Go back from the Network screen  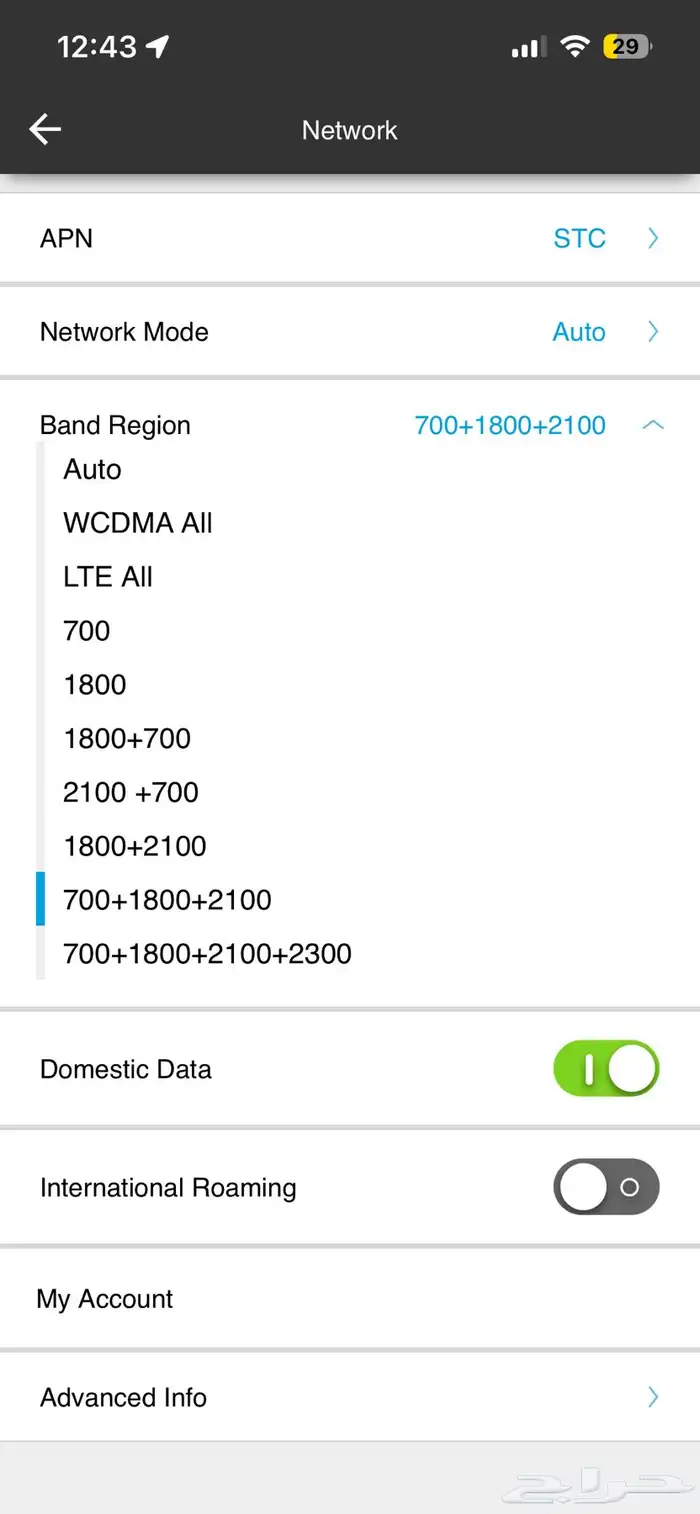coord(45,129)
